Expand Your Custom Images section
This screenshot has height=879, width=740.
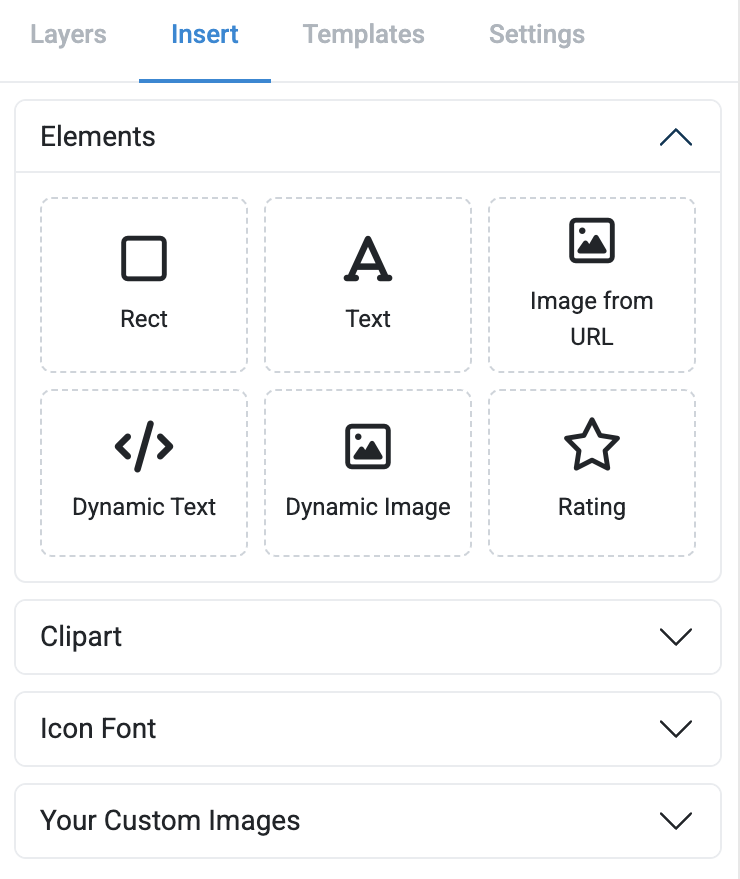click(368, 821)
